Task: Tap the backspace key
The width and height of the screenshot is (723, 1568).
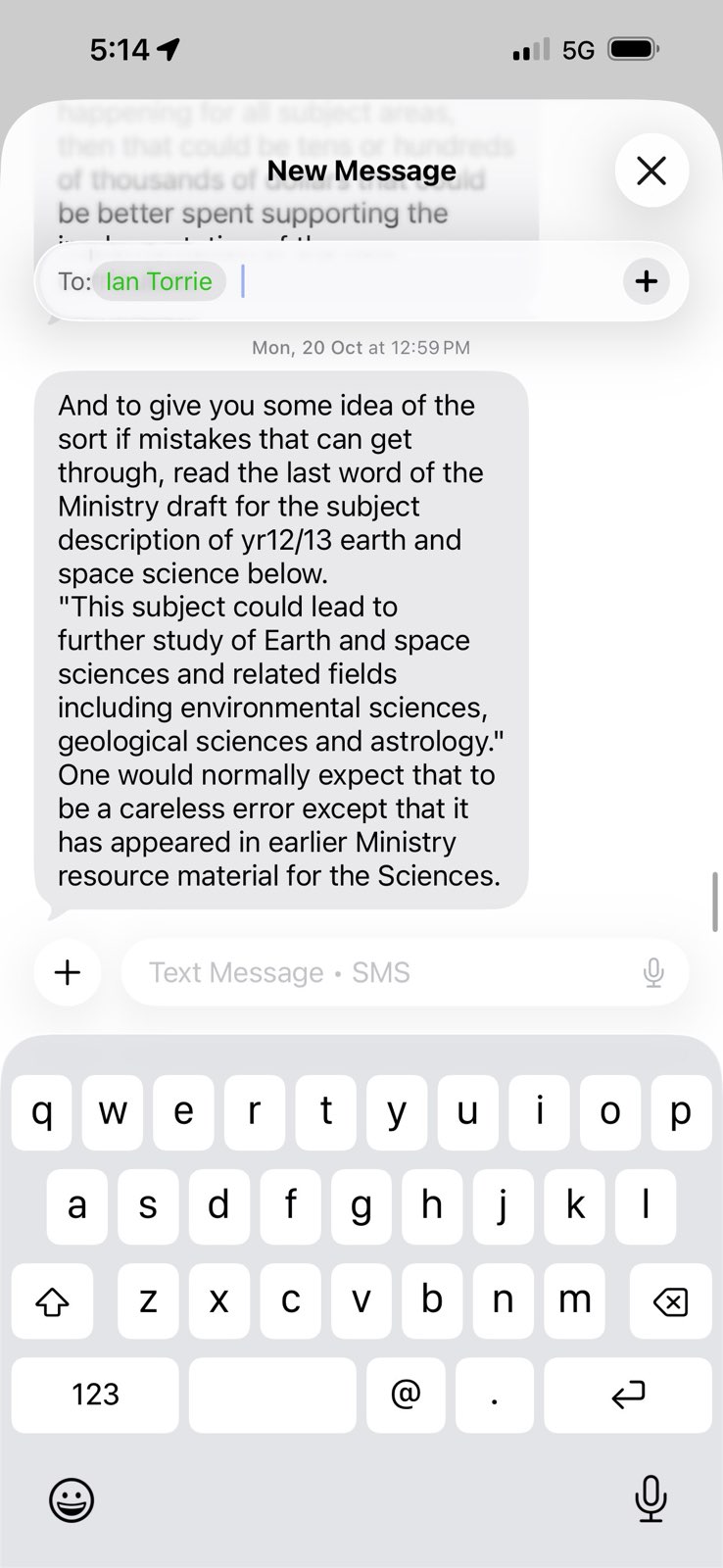Action: pos(670,1301)
